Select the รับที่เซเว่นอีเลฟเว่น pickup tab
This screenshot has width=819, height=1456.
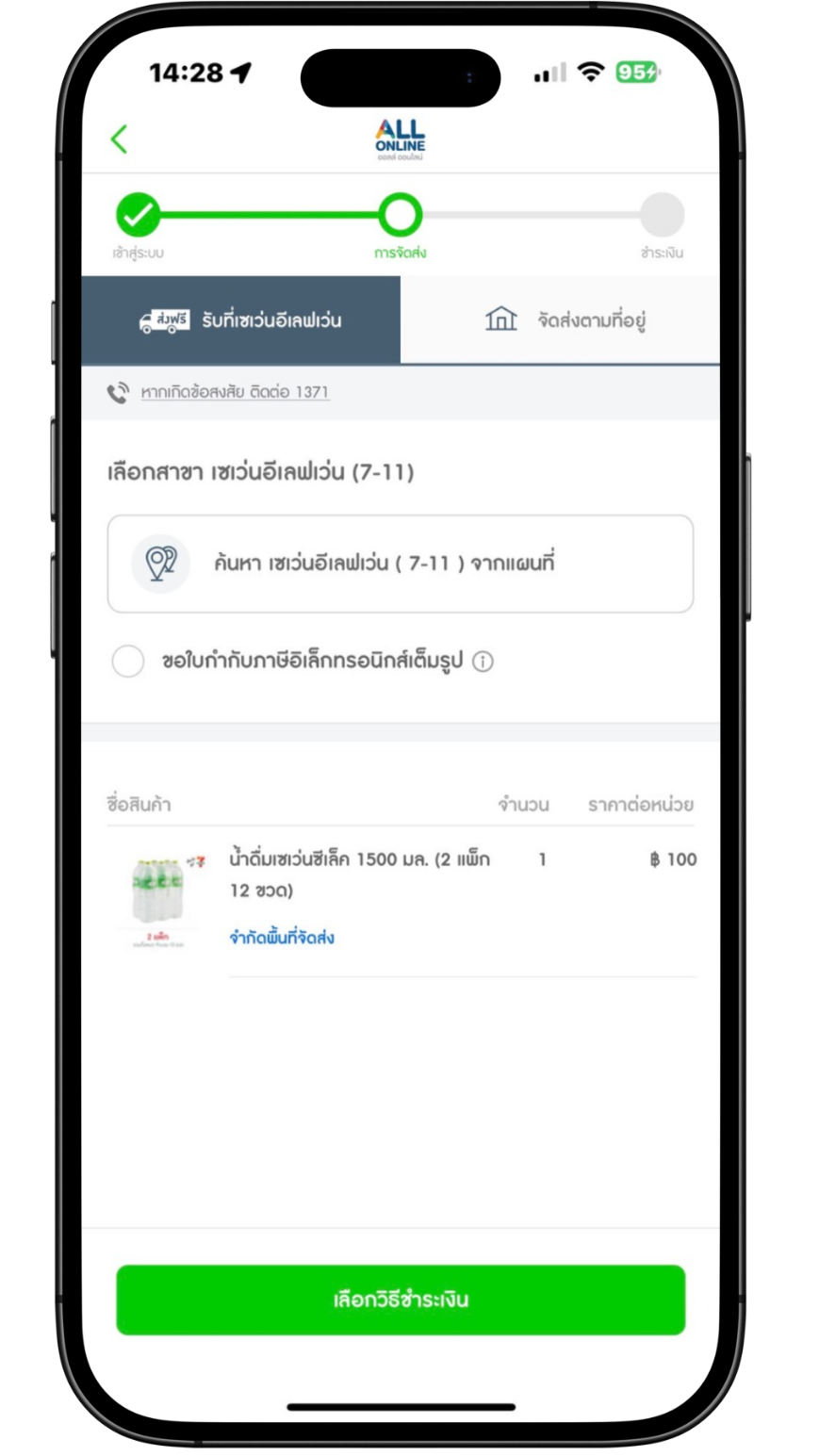pos(240,320)
